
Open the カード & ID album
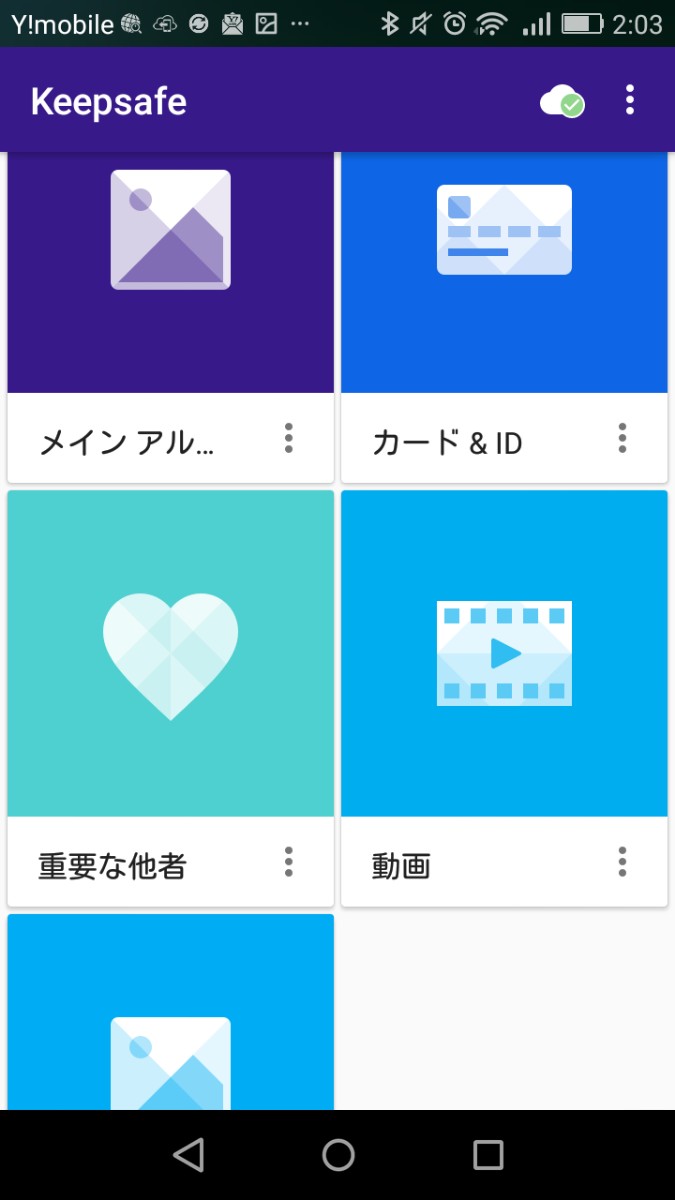pyautogui.click(x=504, y=272)
